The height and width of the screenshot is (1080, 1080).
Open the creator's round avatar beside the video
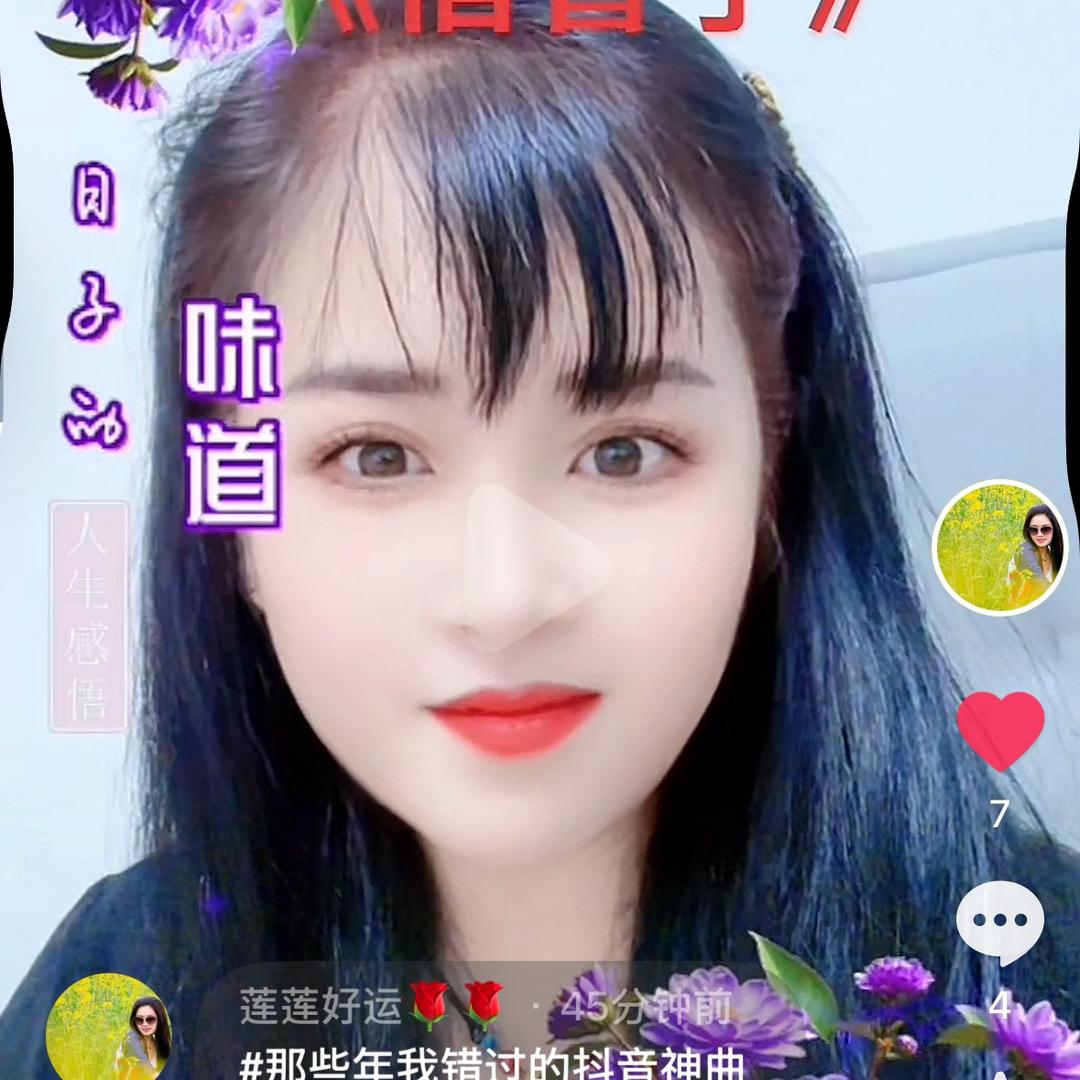click(x=1000, y=547)
